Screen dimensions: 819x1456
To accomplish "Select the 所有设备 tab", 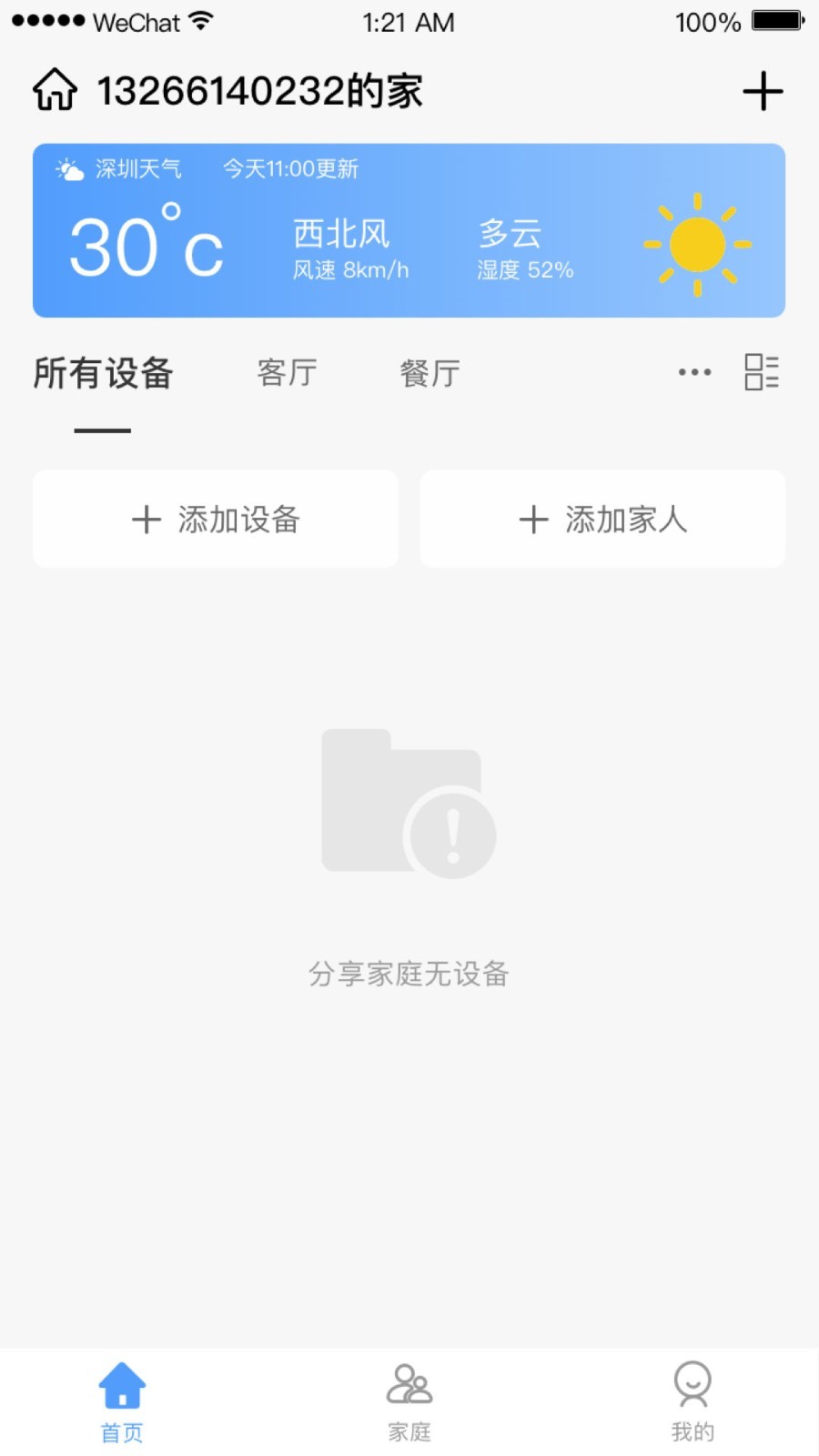I will point(102,373).
